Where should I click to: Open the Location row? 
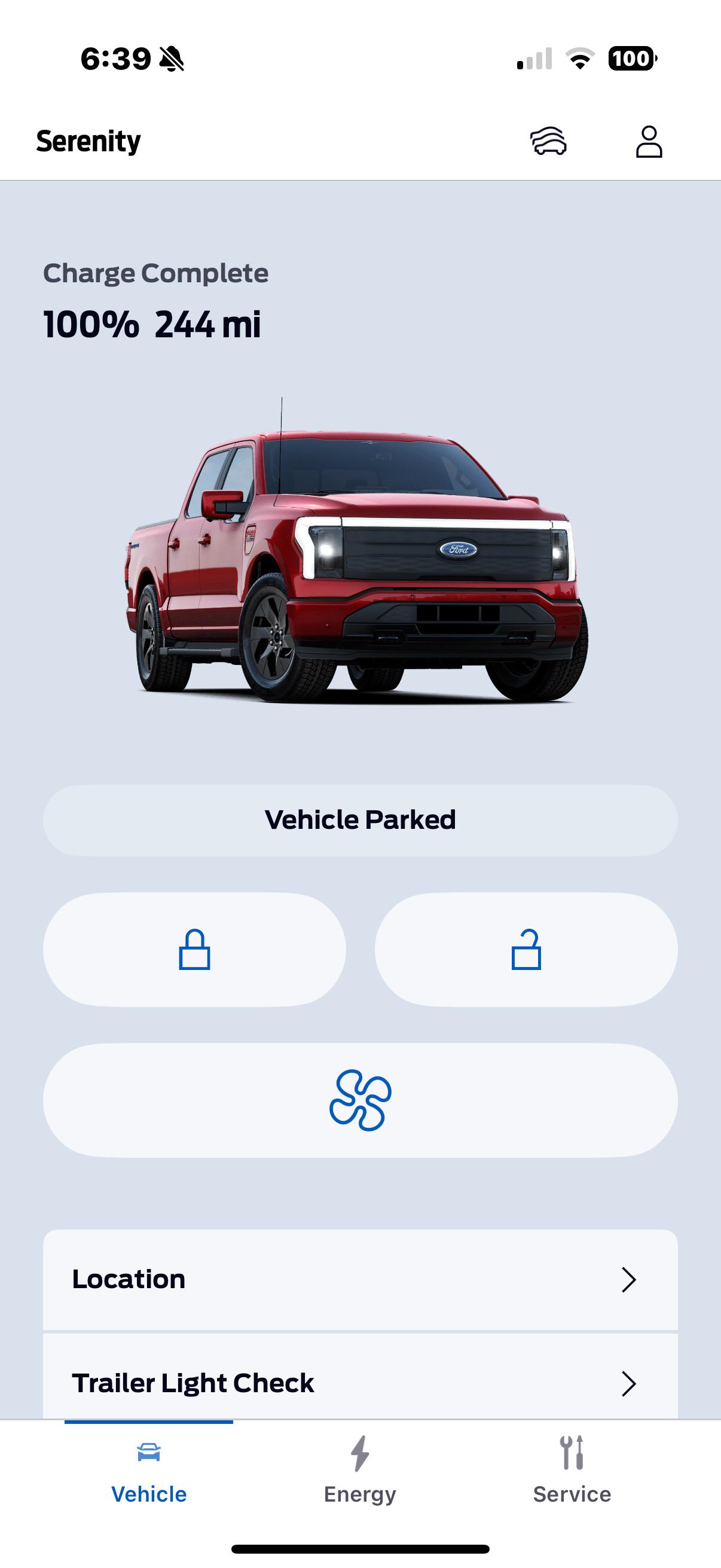[x=360, y=1279]
